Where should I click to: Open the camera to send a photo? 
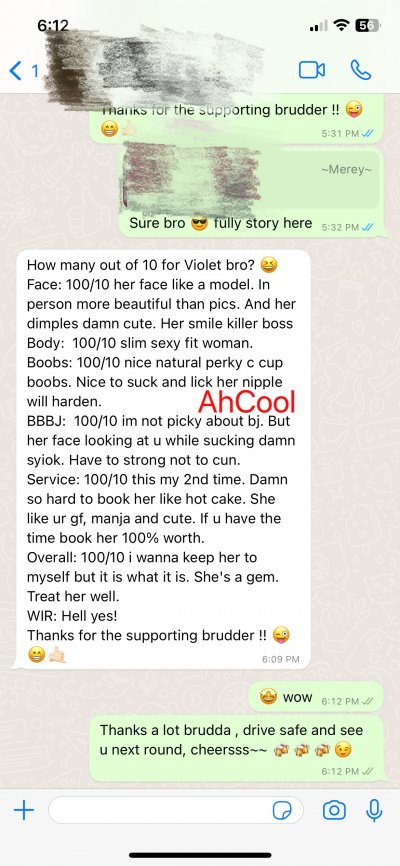coord(334,810)
